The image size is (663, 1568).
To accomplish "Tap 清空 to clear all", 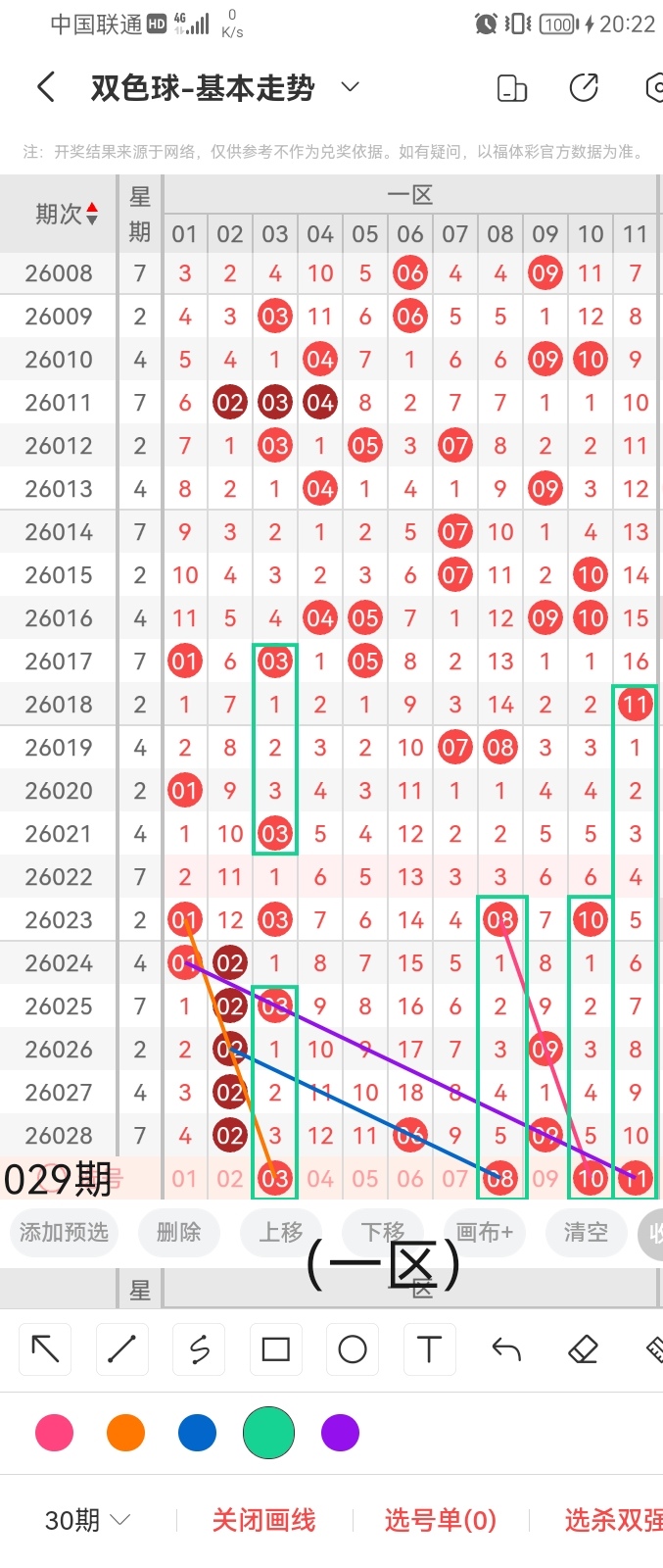I will point(586,1232).
